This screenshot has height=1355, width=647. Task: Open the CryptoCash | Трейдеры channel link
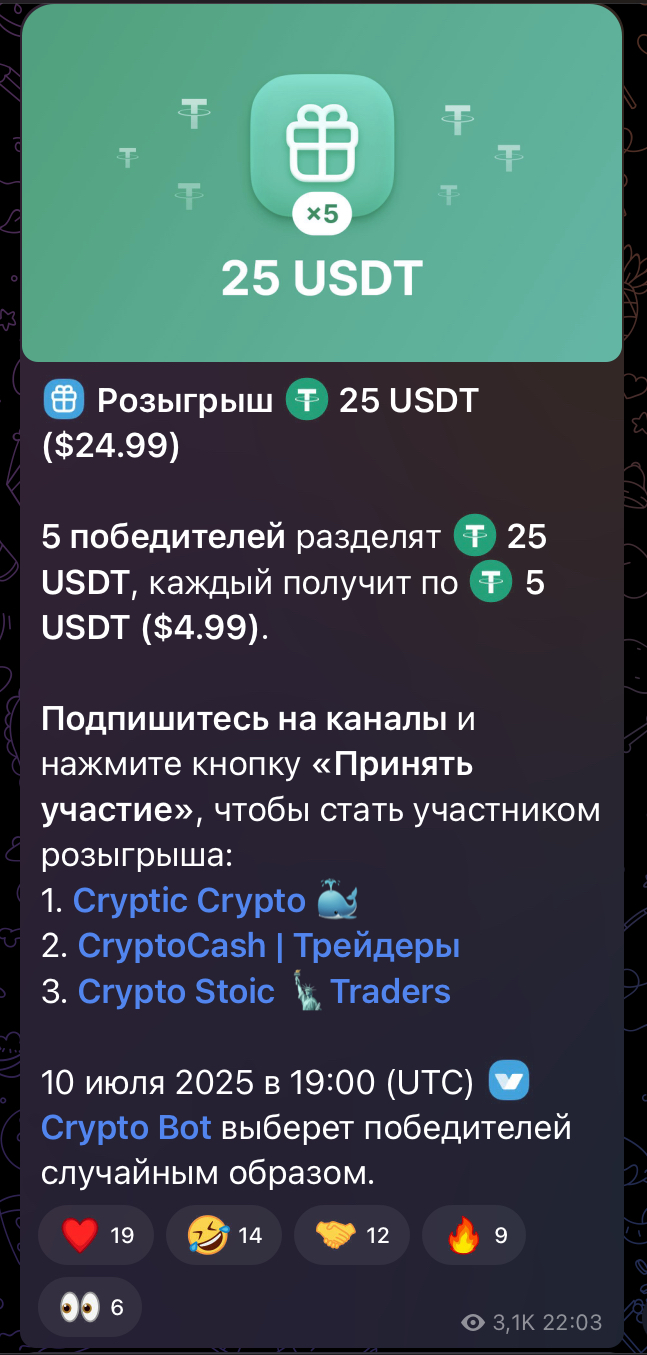click(268, 946)
